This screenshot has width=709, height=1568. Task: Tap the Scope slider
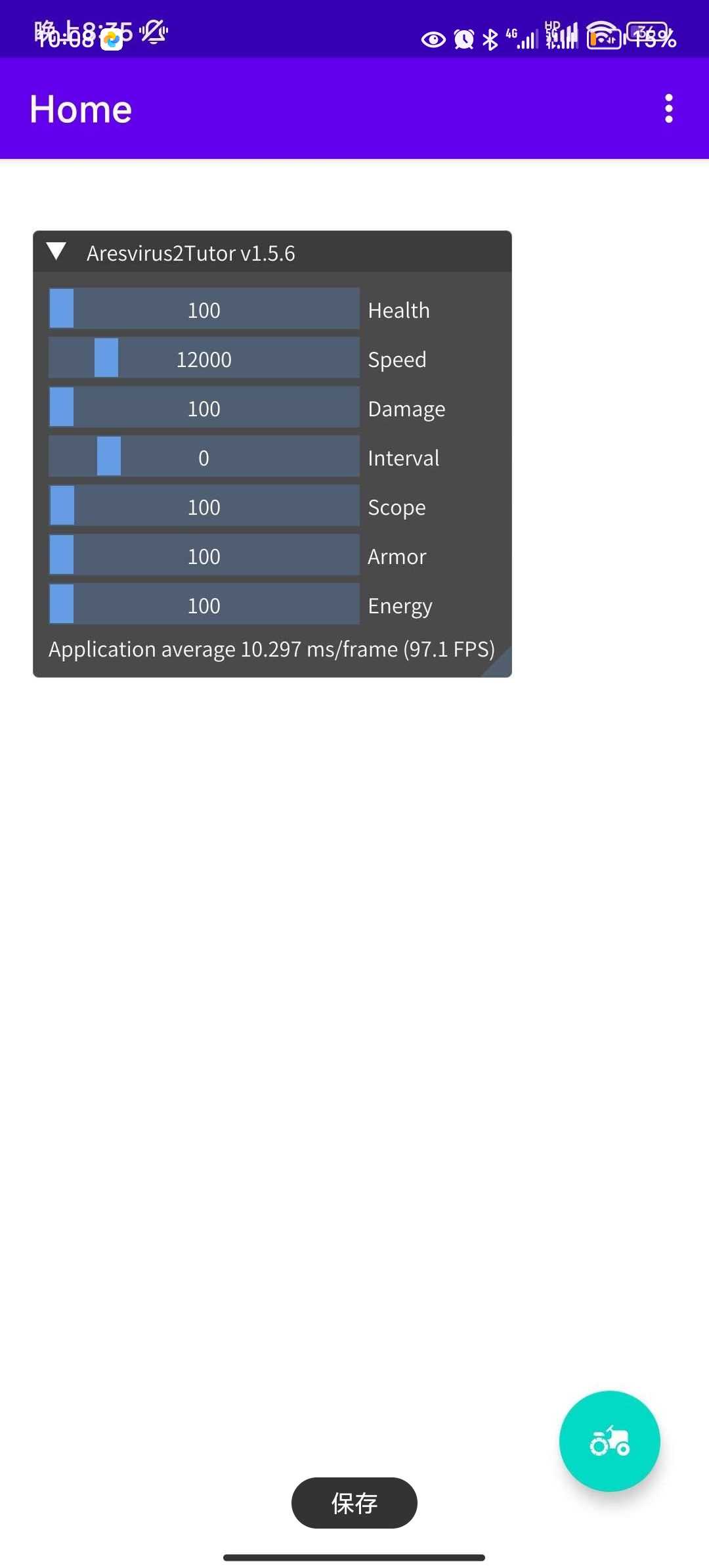[204, 506]
